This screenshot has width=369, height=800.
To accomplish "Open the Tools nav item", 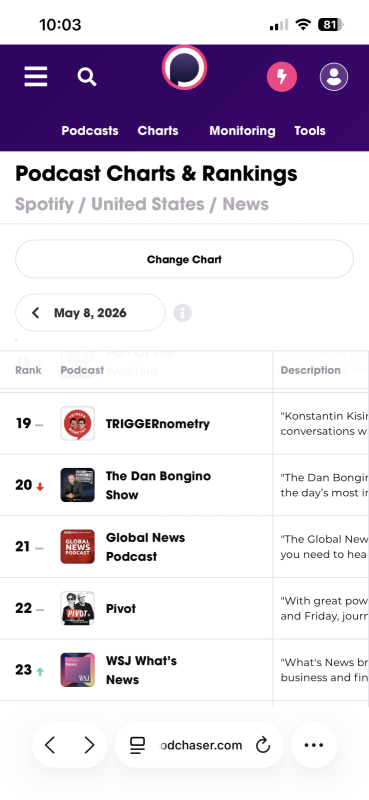I will (310, 131).
